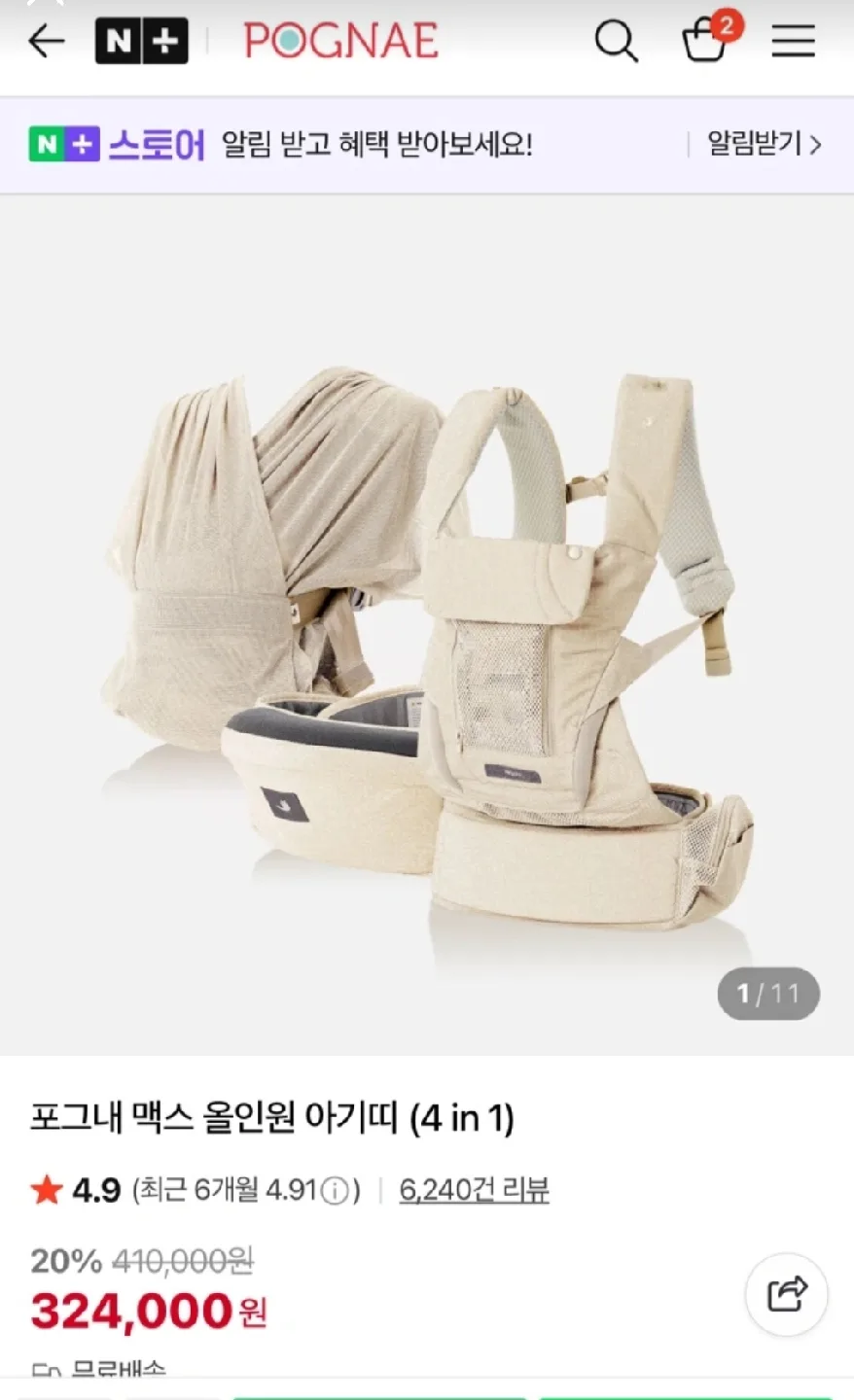The width and height of the screenshot is (854, 1400).
Task: Open the hamburger menu
Action: click(793, 42)
